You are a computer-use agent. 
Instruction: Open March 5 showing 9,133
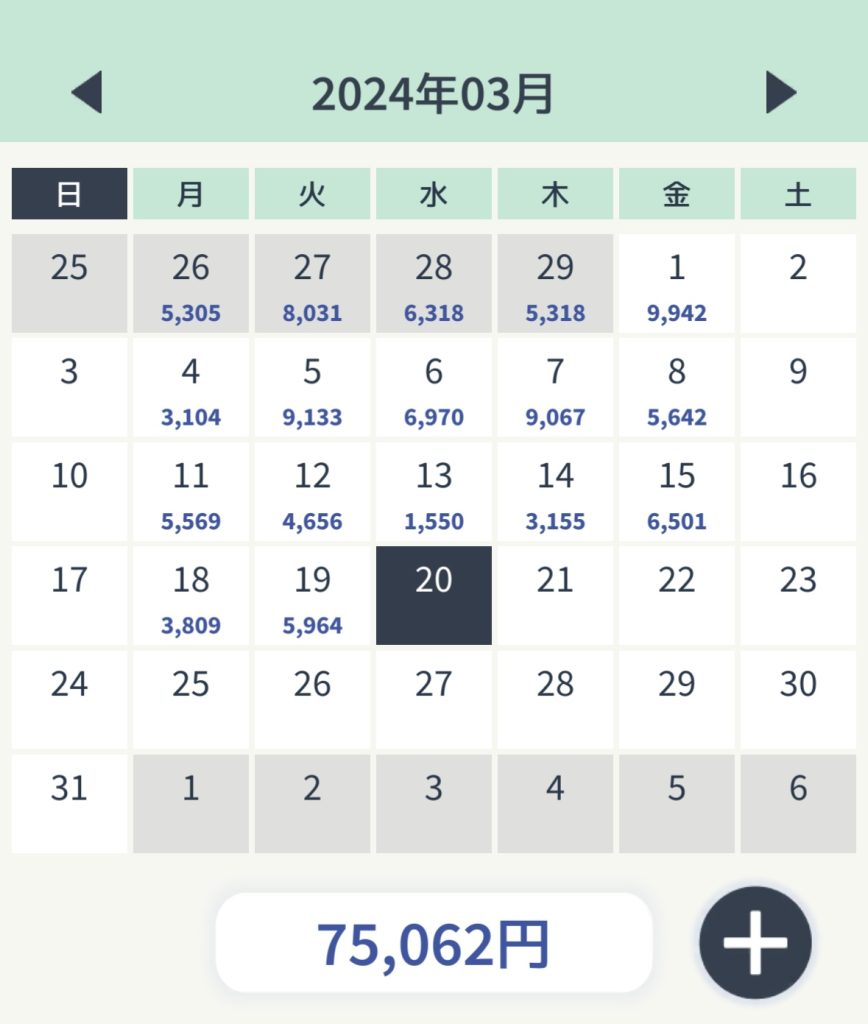[312, 387]
